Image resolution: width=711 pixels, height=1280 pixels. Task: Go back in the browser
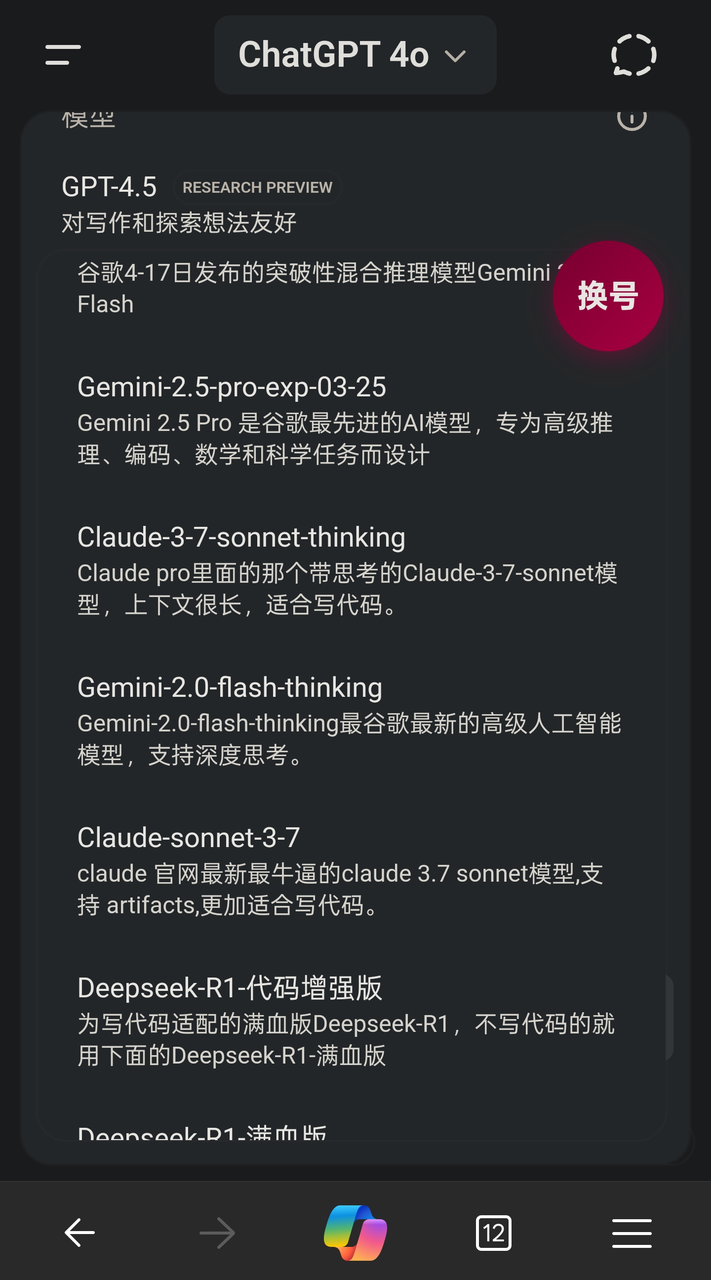79,1232
